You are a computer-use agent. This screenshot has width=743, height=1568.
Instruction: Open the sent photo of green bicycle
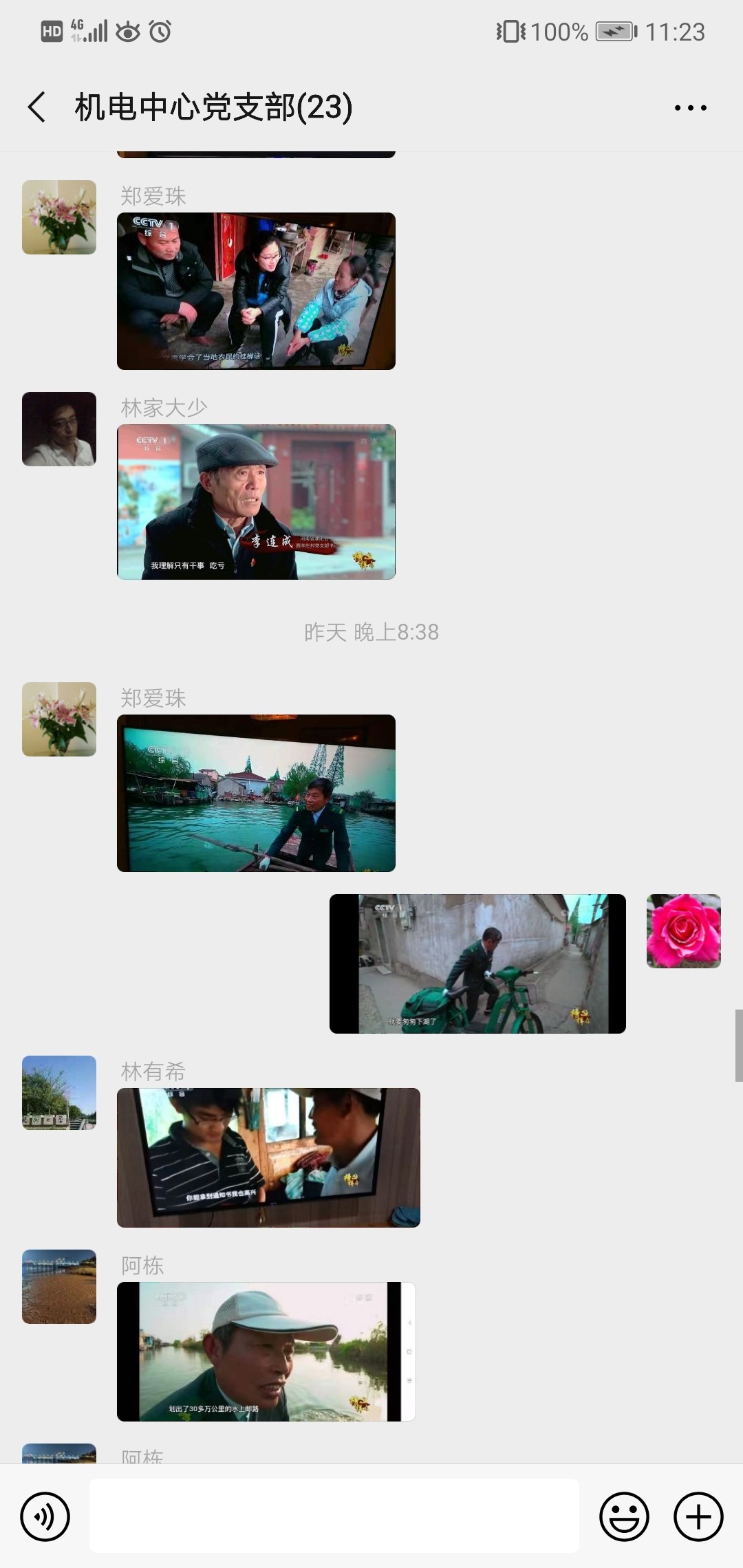[x=477, y=963]
